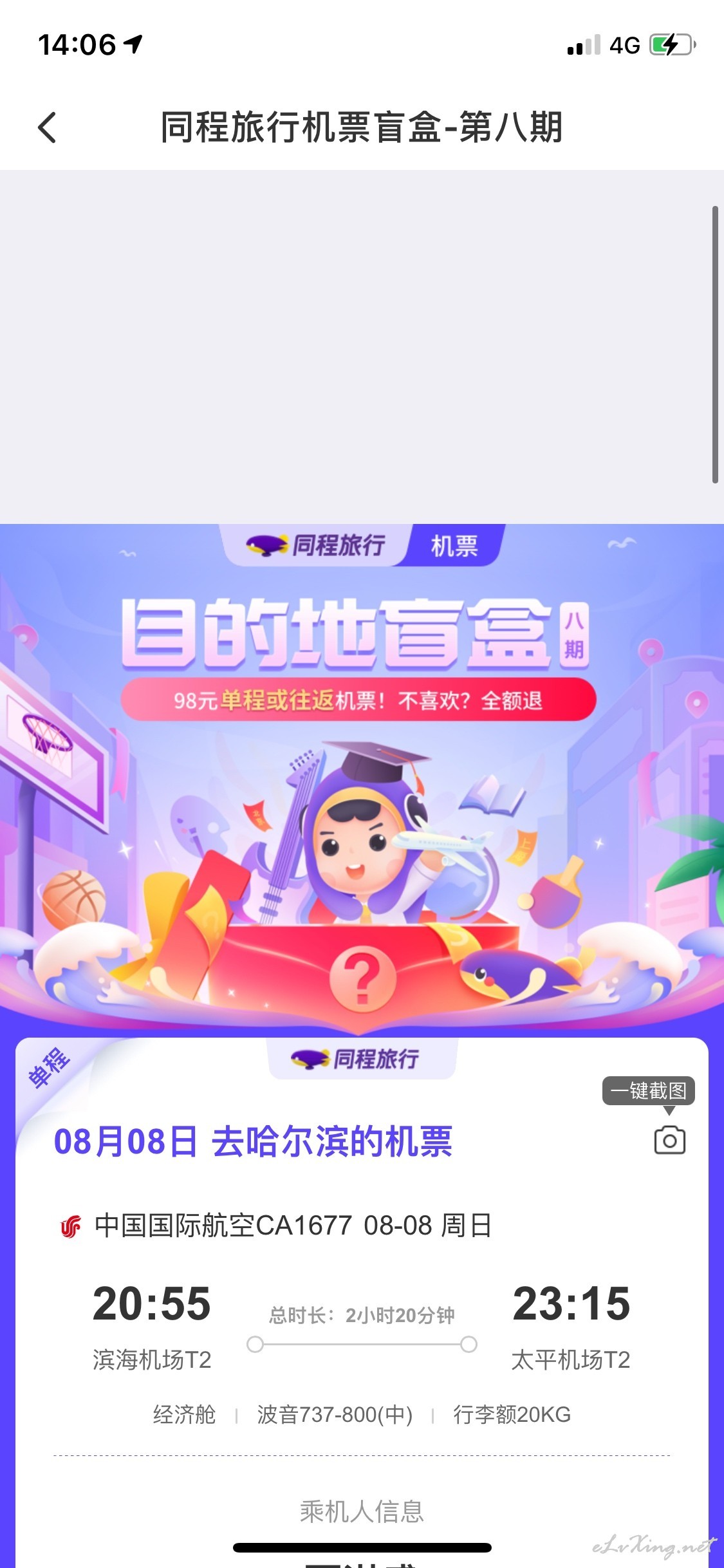This screenshot has width=724, height=1568.
Task: Tap the one-tap screenshot camera icon
Action: click(669, 1140)
